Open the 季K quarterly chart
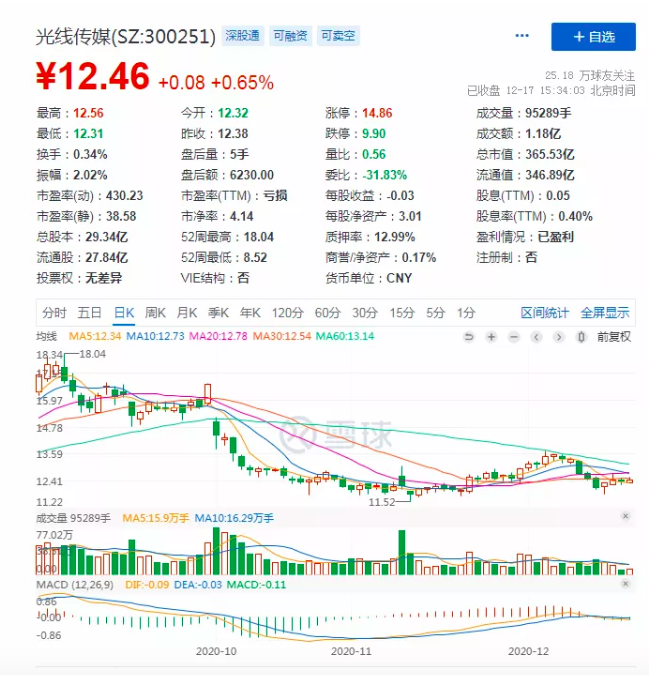Screen dimensions: 649x675 pos(218,312)
